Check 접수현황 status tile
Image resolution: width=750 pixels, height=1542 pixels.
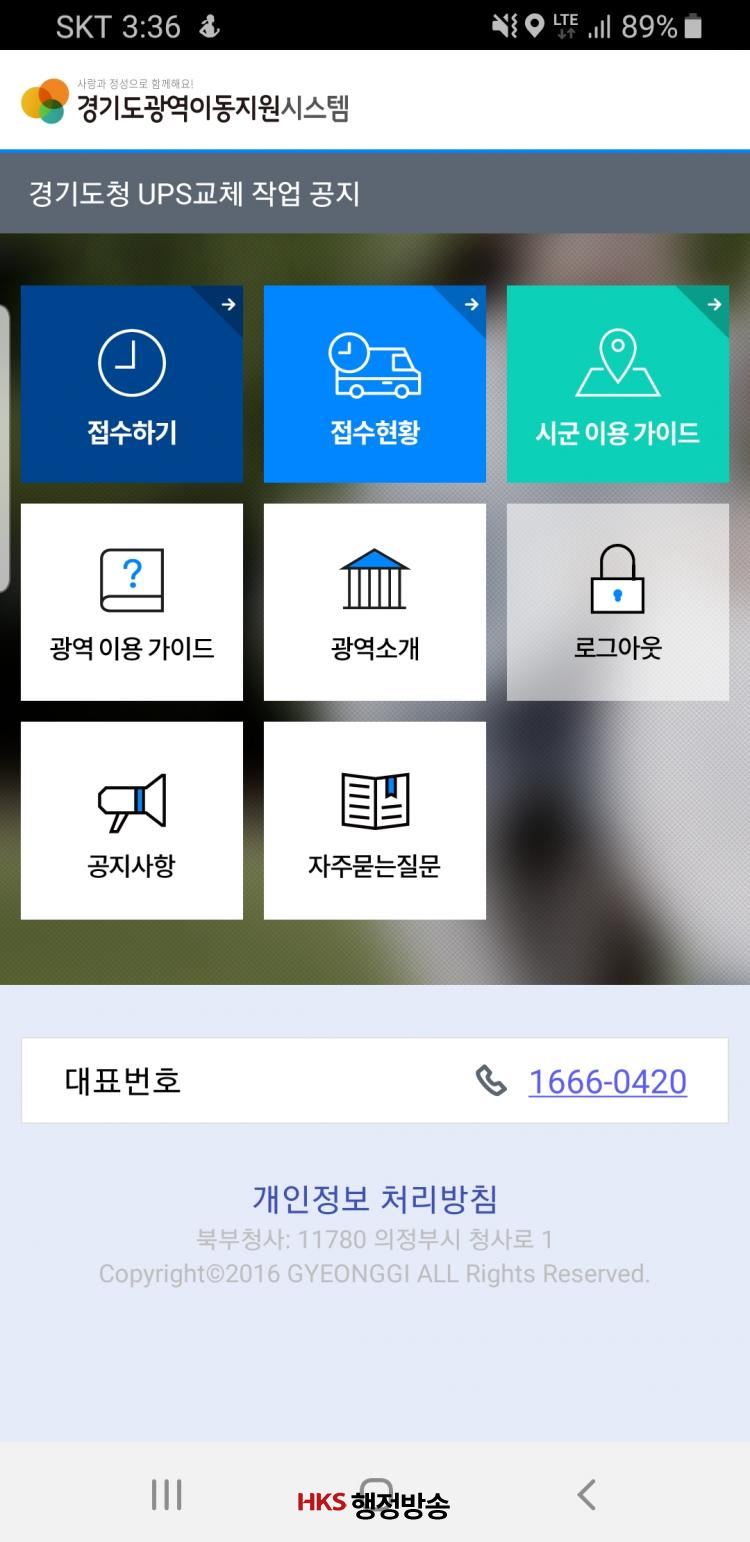tap(375, 384)
